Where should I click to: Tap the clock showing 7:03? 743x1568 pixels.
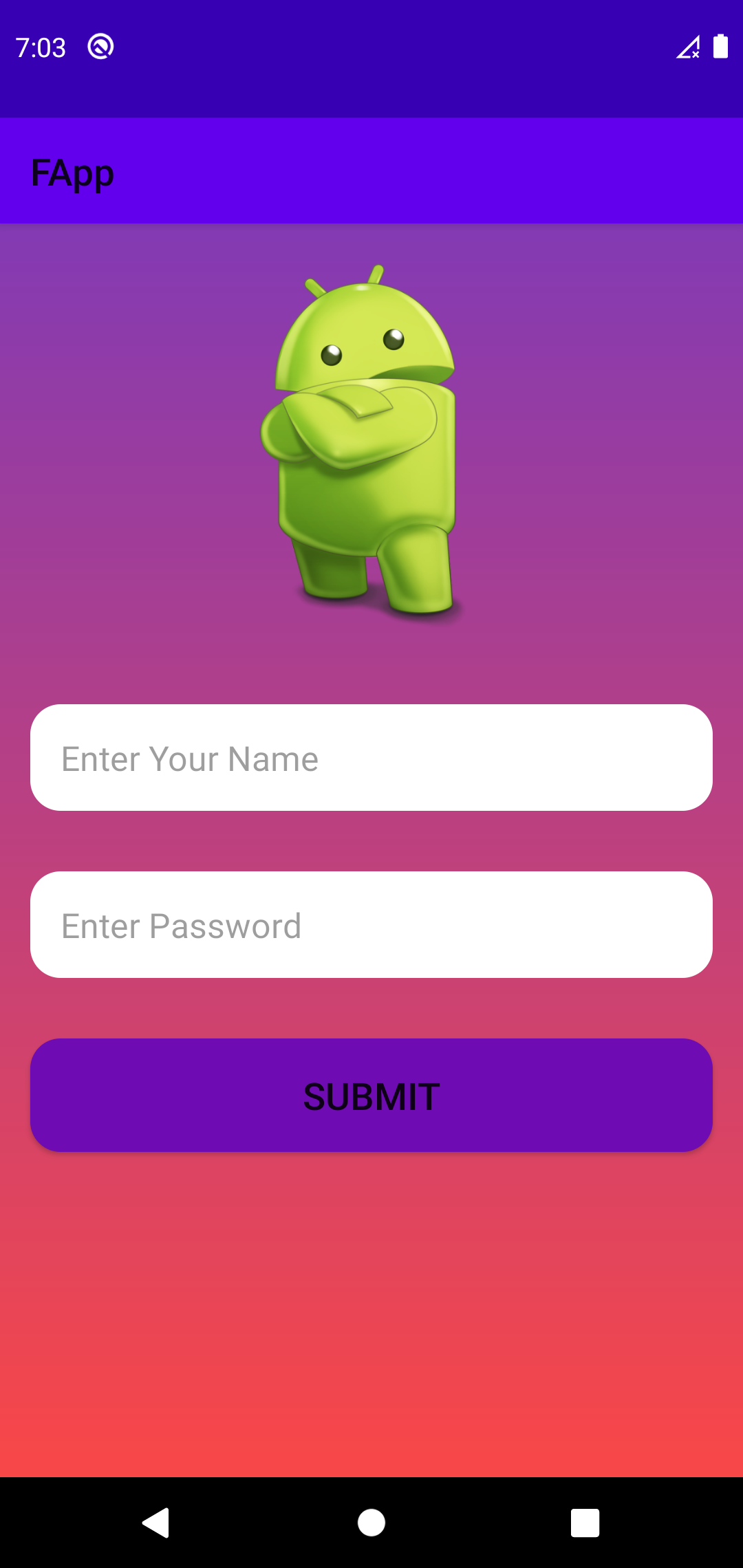point(41,47)
